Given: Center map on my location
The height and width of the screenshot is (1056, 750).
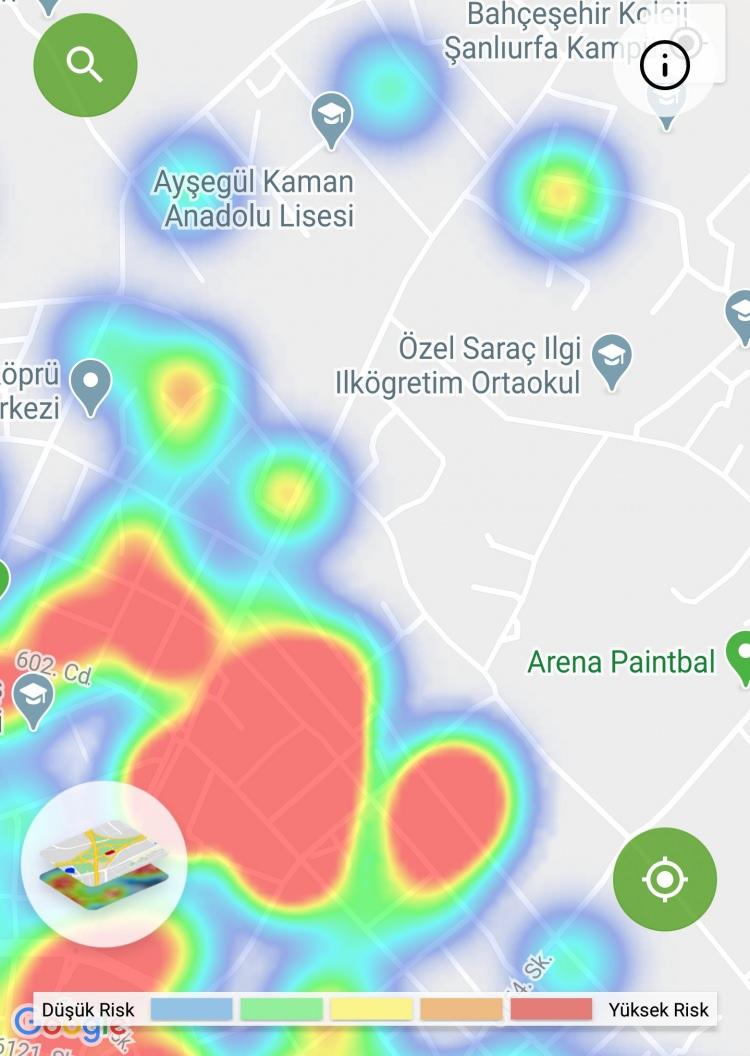Looking at the screenshot, I should [664, 879].
